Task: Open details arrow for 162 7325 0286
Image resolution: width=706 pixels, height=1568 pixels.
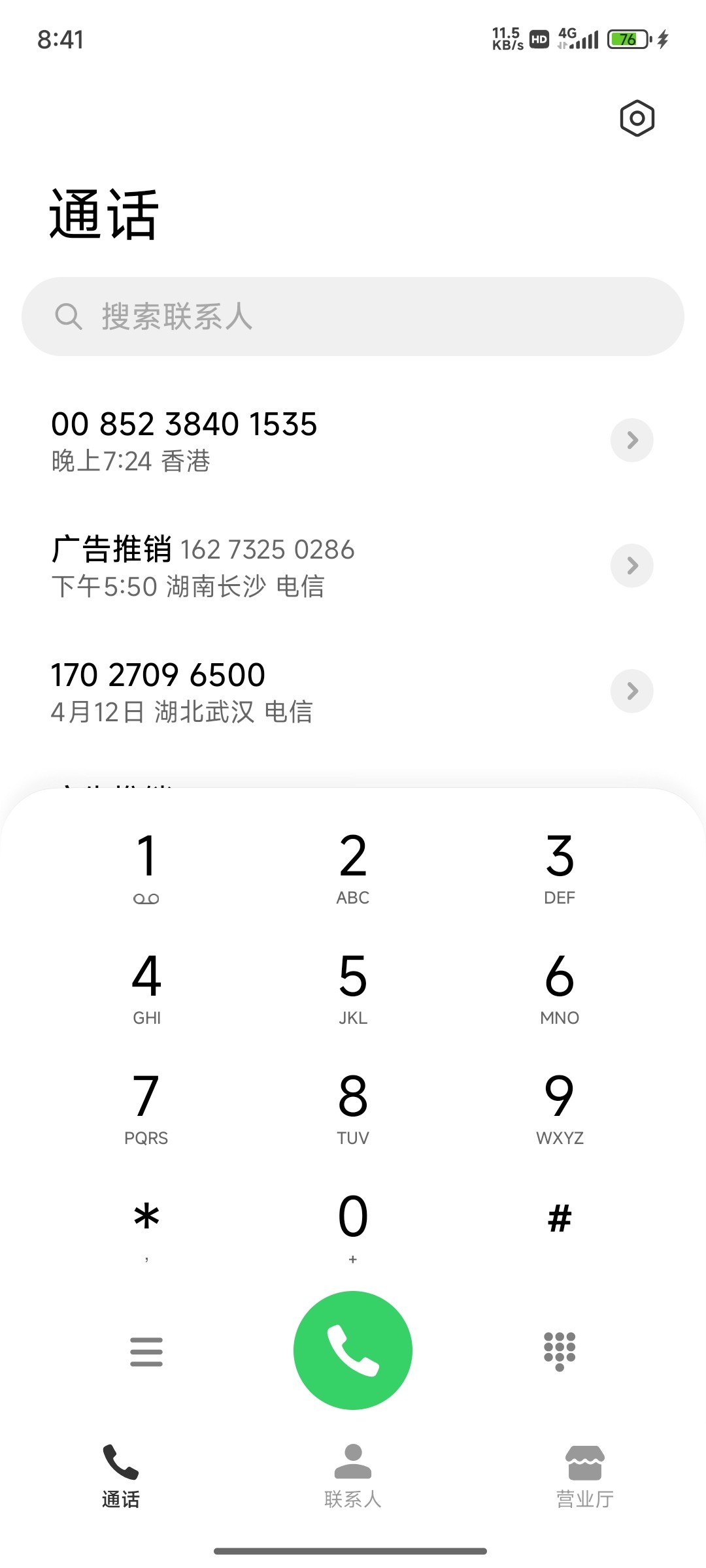Action: [632, 566]
